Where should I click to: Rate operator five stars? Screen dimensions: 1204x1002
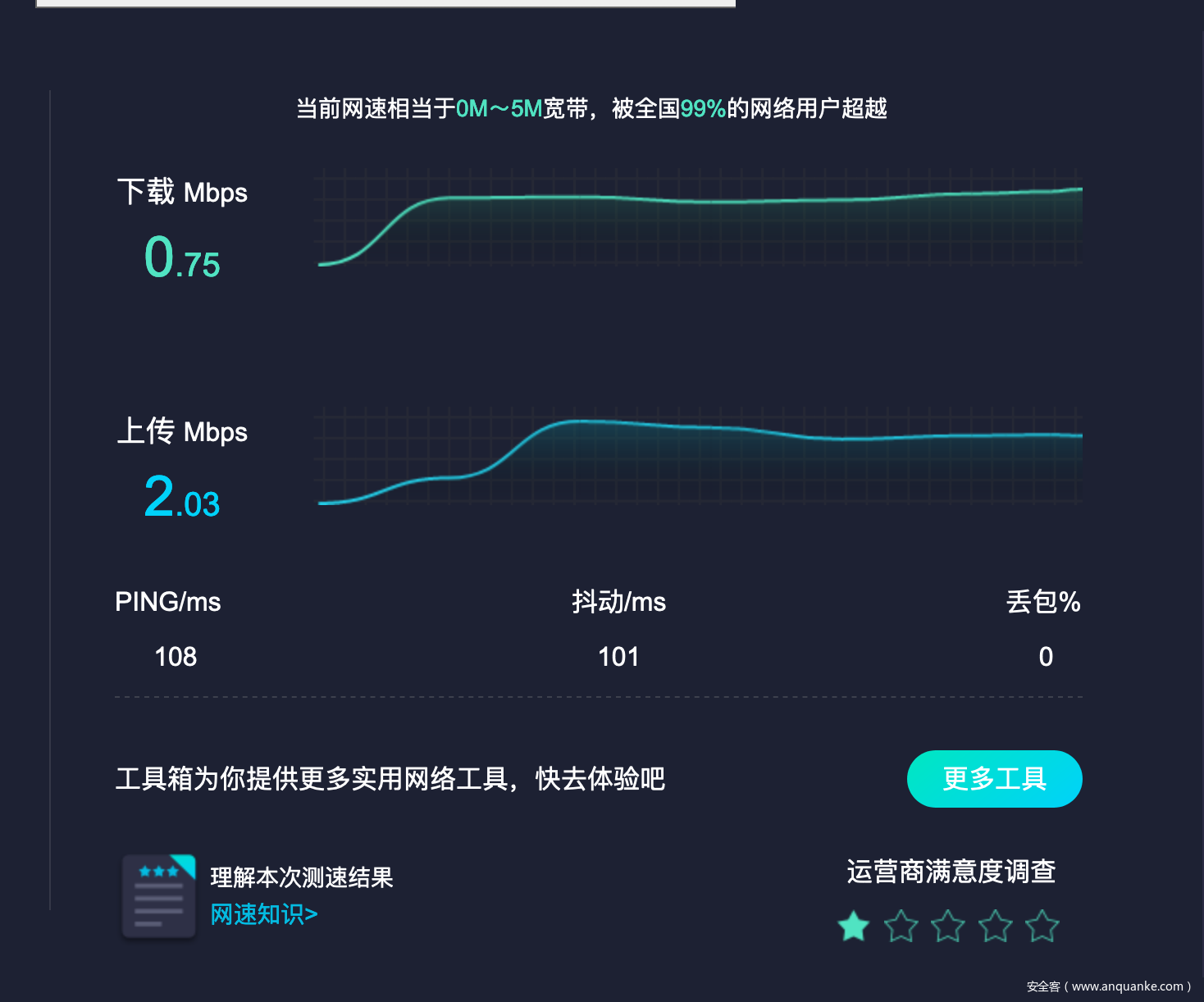[x=1042, y=927]
